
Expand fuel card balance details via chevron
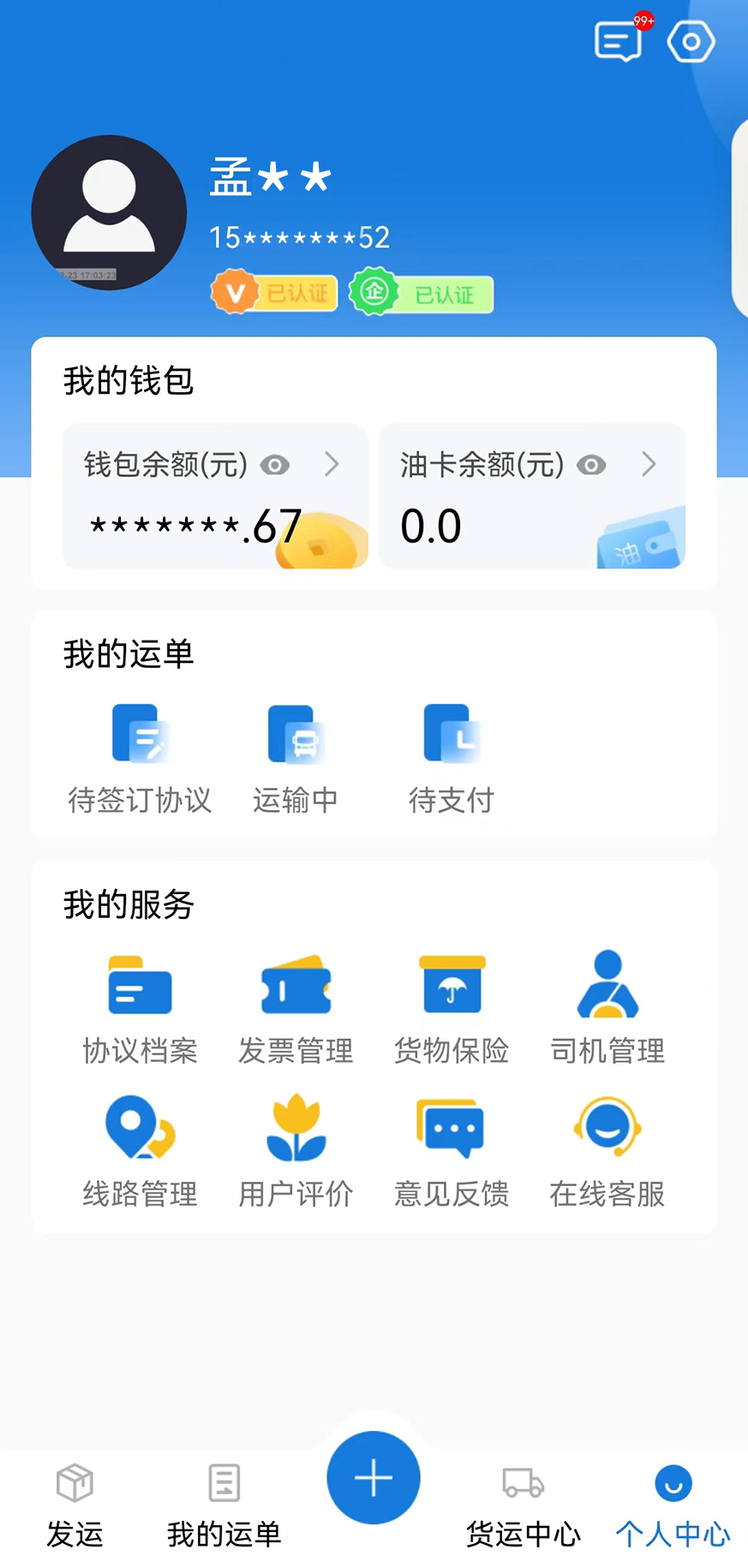point(649,465)
